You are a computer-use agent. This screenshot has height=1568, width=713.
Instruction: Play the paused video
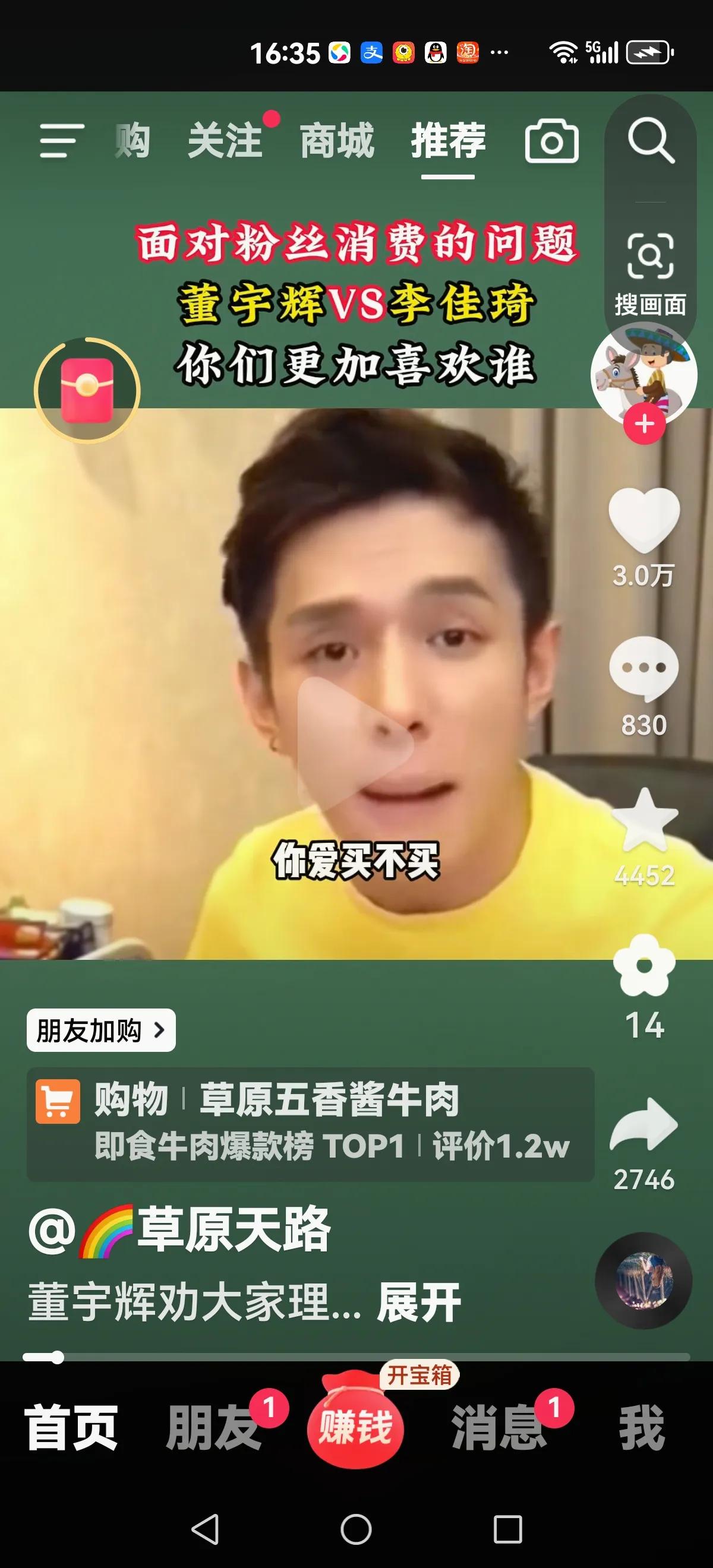point(355,744)
